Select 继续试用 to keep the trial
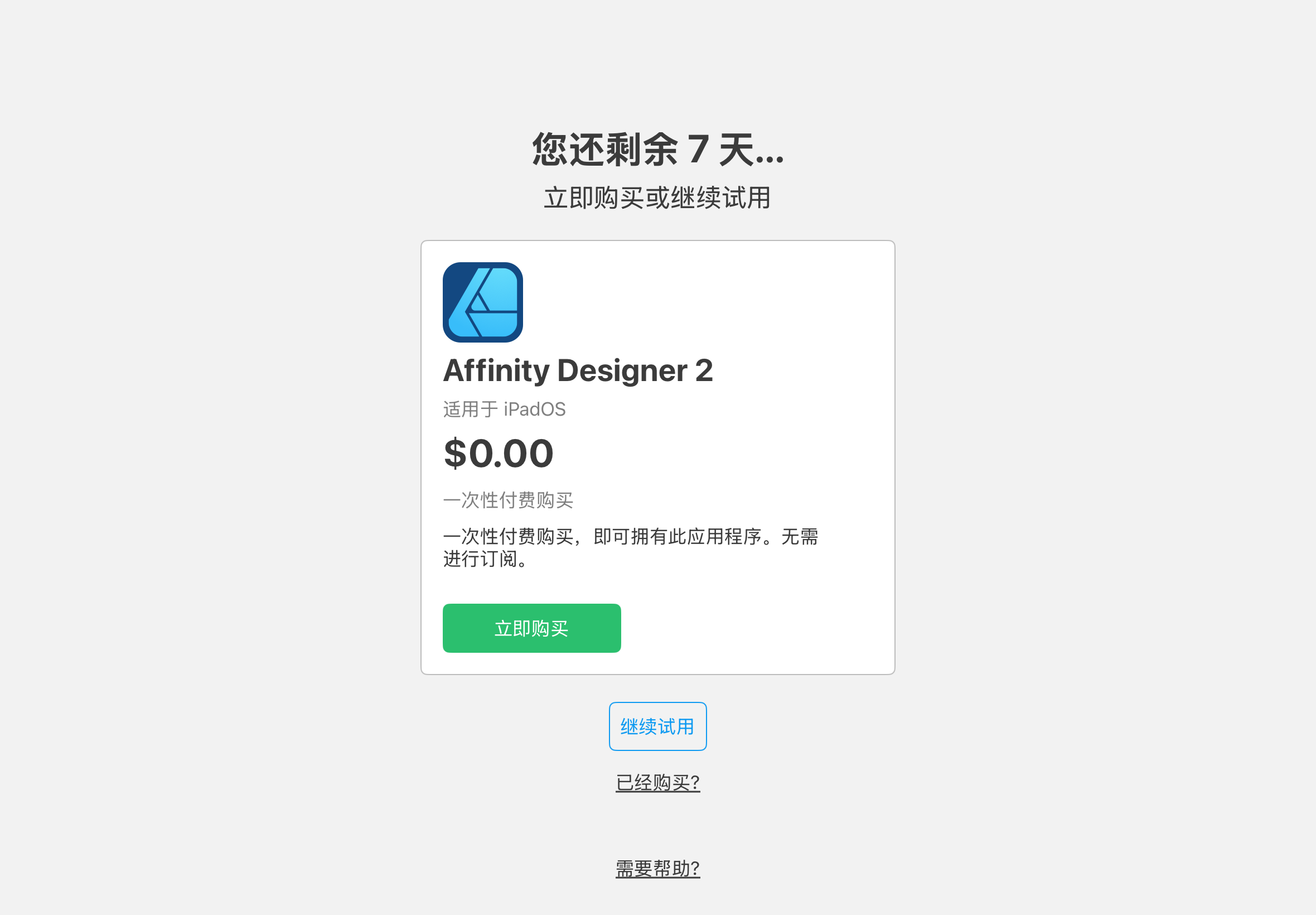The height and width of the screenshot is (915, 1316). [x=657, y=726]
